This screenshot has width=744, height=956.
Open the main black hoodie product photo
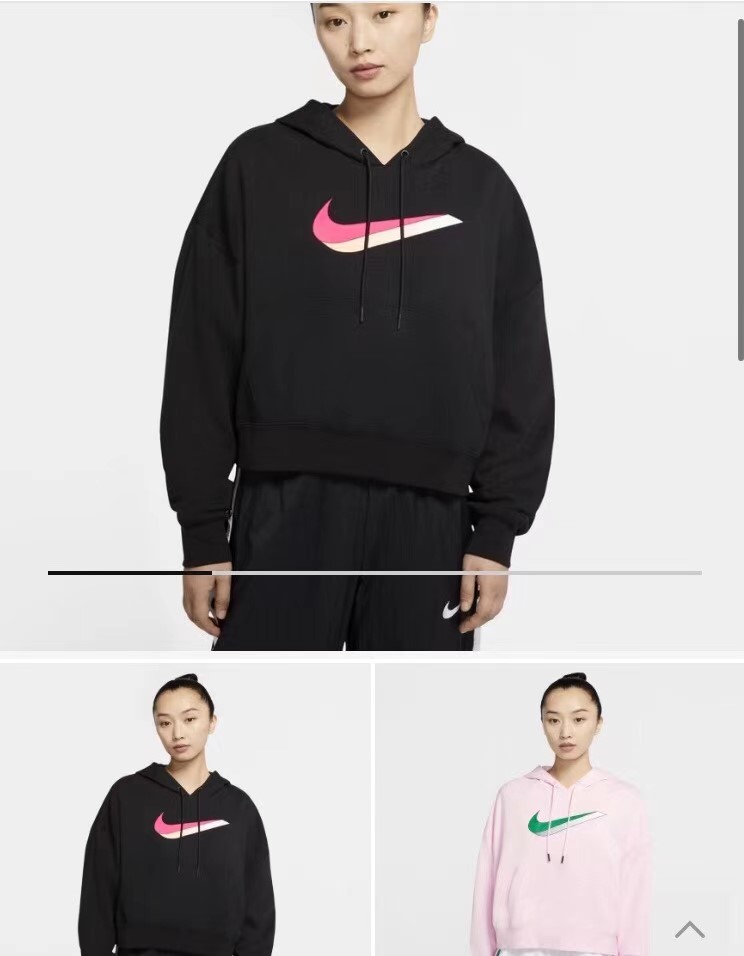(370, 320)
